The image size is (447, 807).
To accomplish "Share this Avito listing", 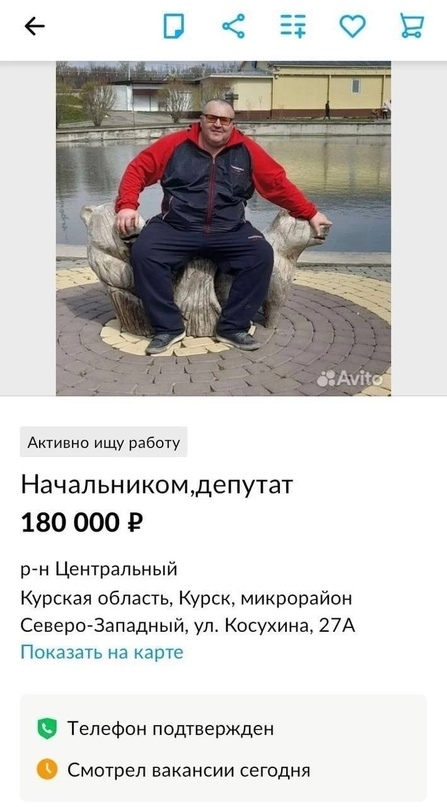I will tap(234, 26).
